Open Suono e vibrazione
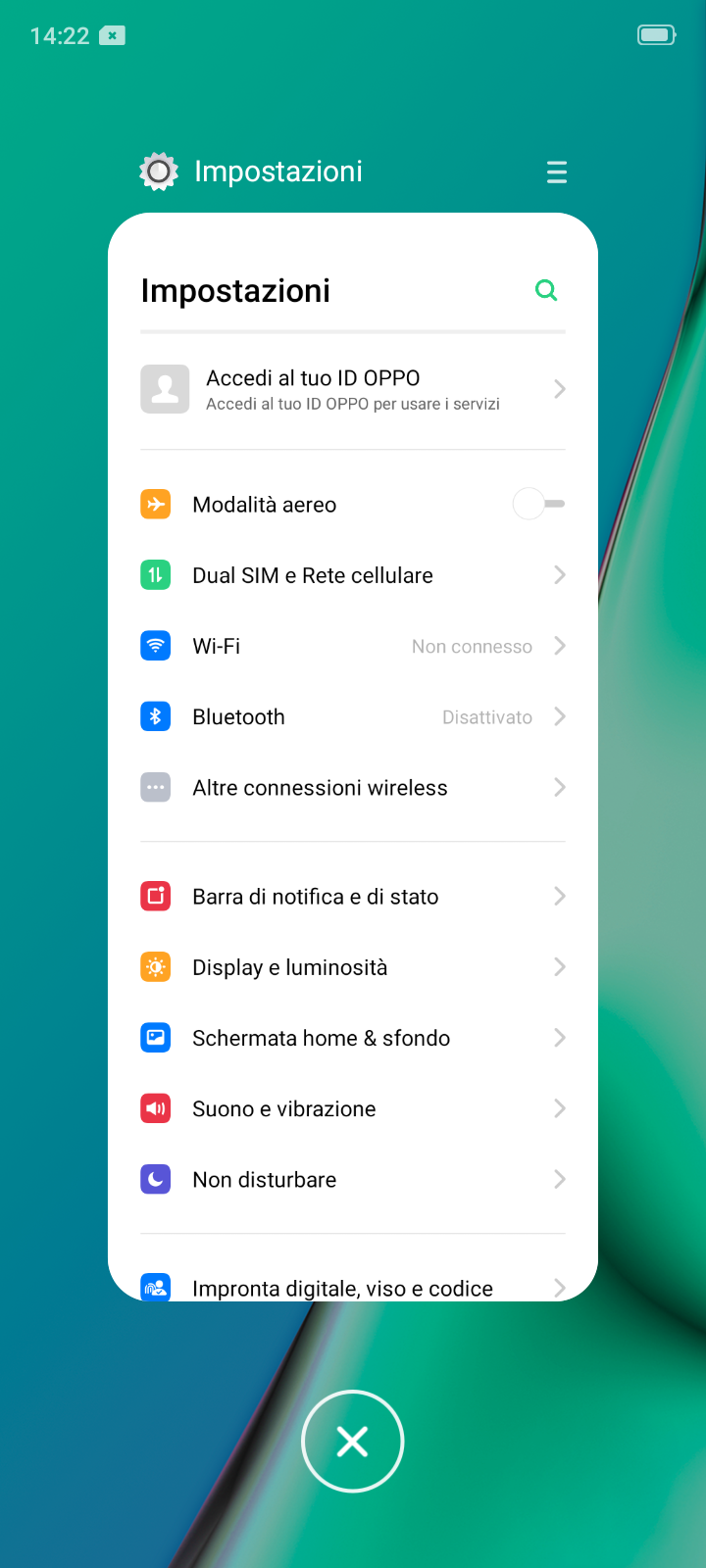The image size is (706, 1568). (353, 1108)
